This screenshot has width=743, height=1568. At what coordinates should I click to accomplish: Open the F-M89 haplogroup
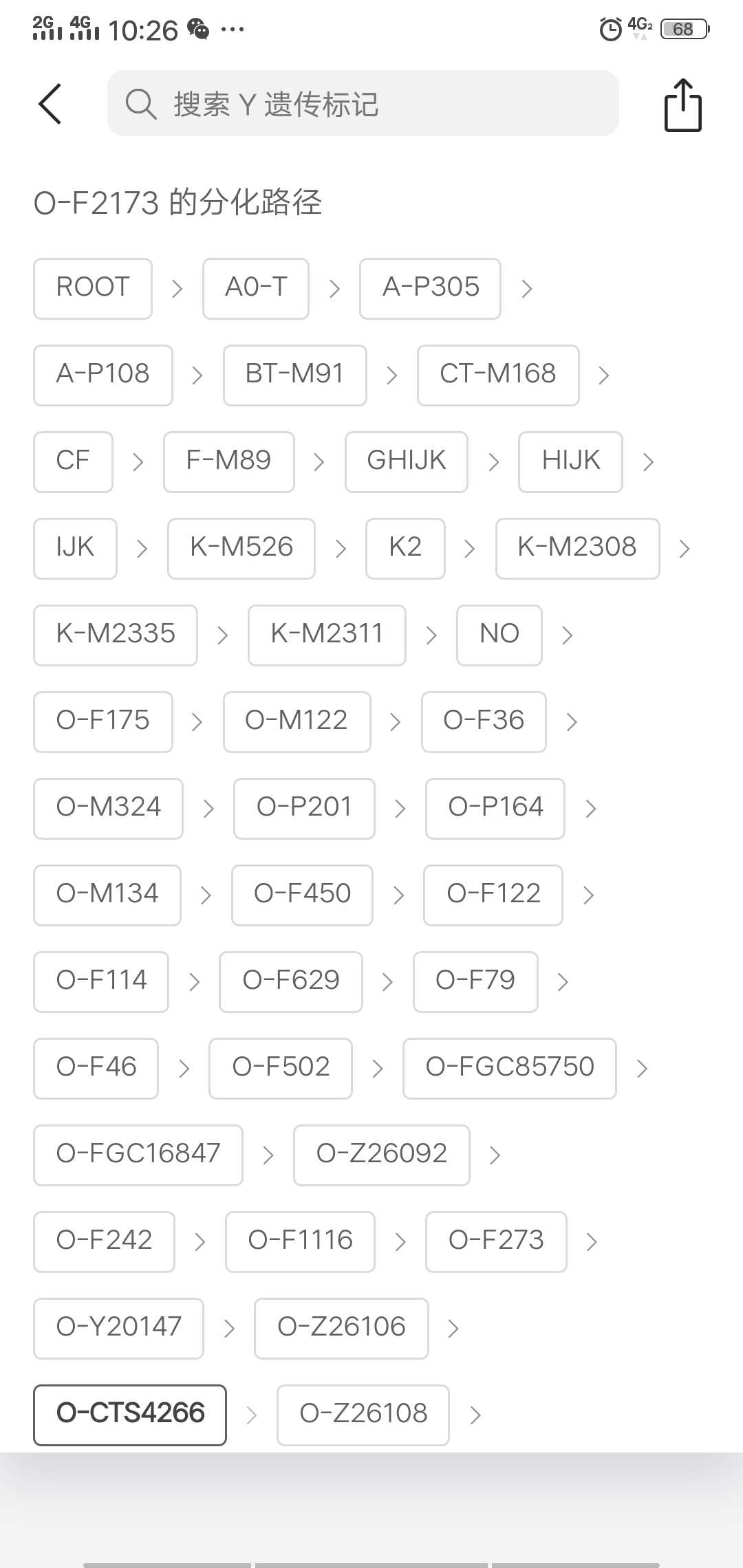pyautogui.click(x=229, y=461)
